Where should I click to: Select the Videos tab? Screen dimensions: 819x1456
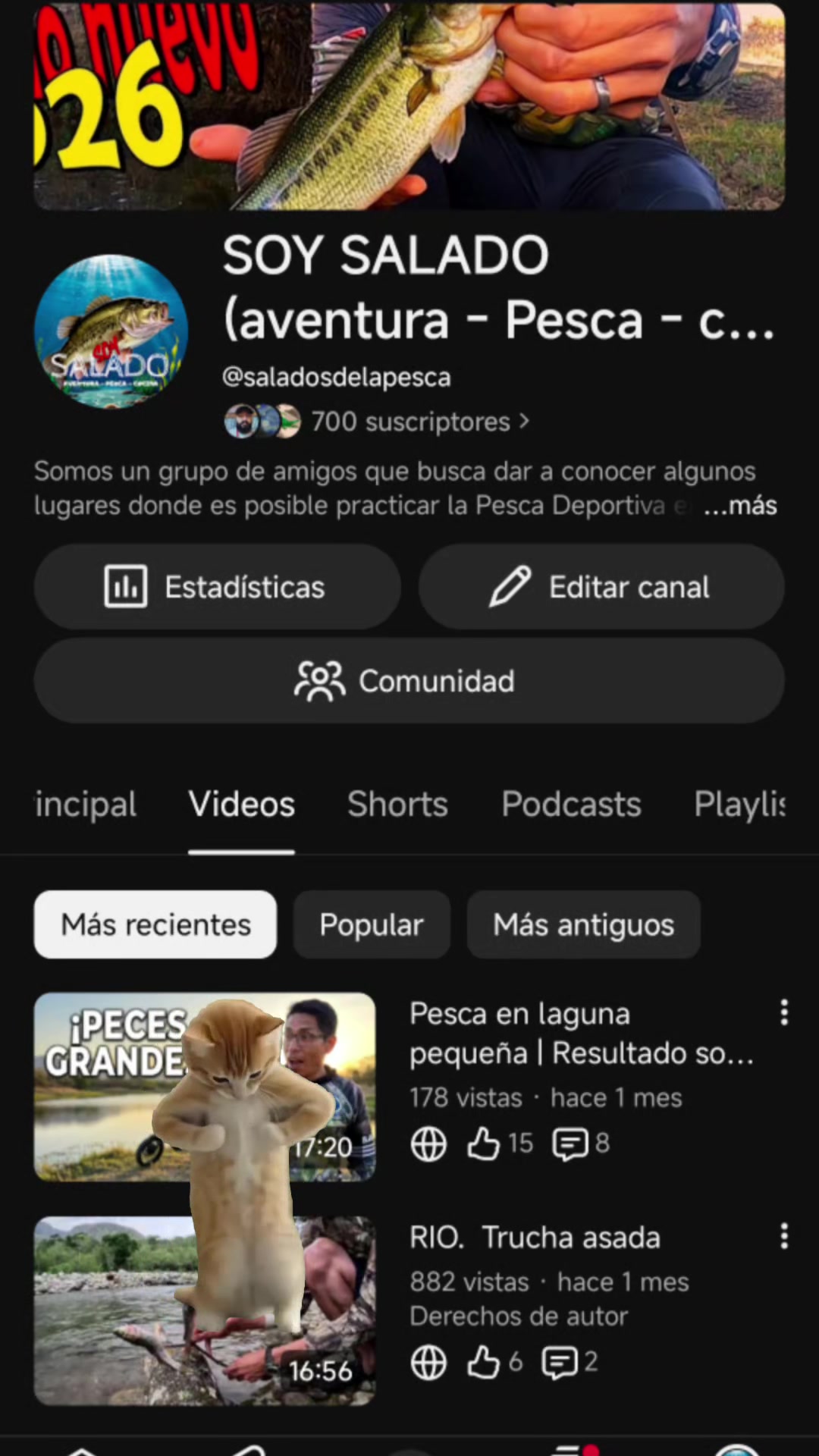click(241, 804)
